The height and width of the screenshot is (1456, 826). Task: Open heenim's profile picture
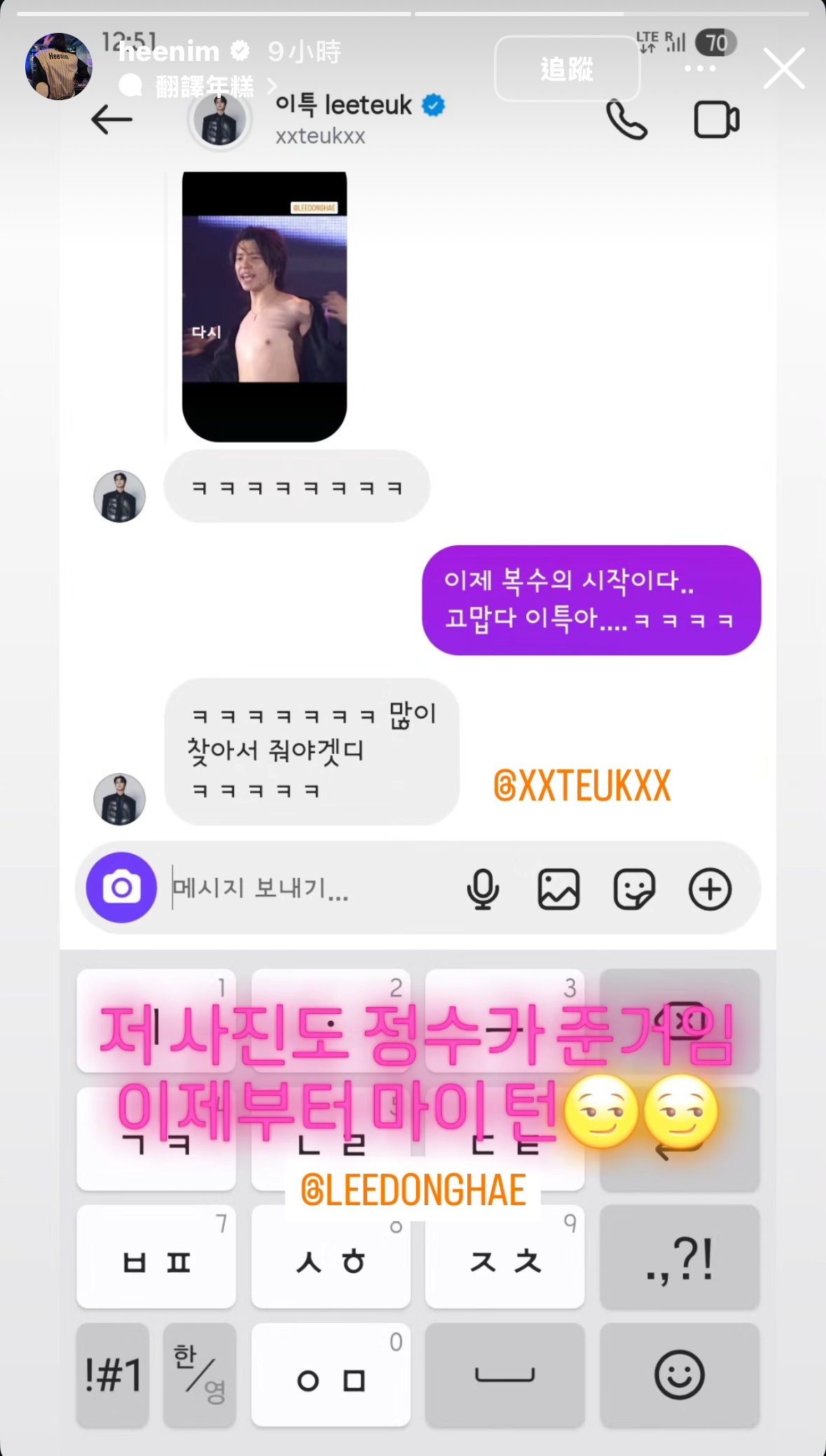pos(59,67)
